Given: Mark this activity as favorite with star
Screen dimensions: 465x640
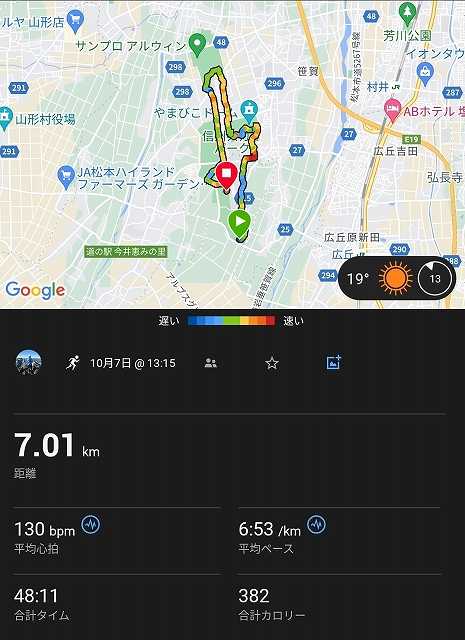Looking at the screenshot, I should pos(272,363).
